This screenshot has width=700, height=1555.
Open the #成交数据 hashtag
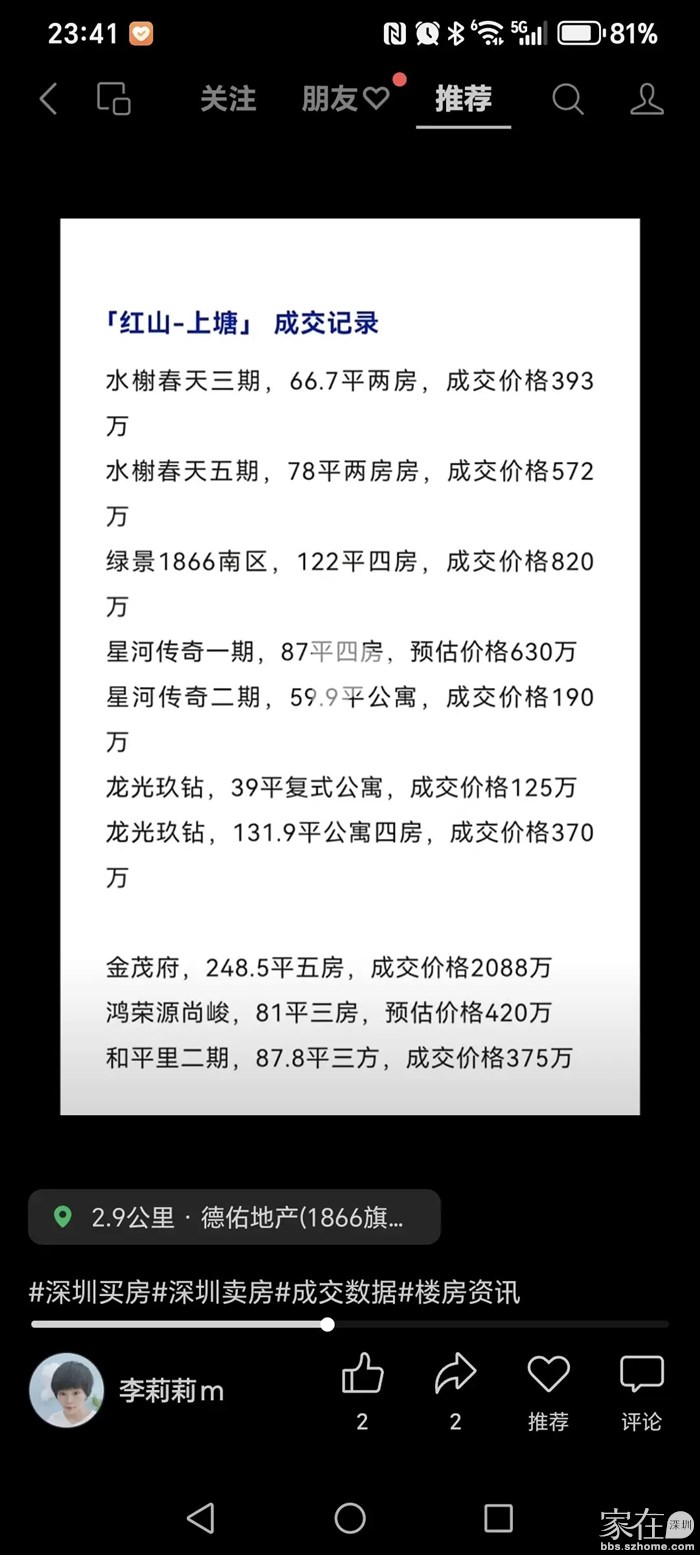click(x=336, y=1292)
